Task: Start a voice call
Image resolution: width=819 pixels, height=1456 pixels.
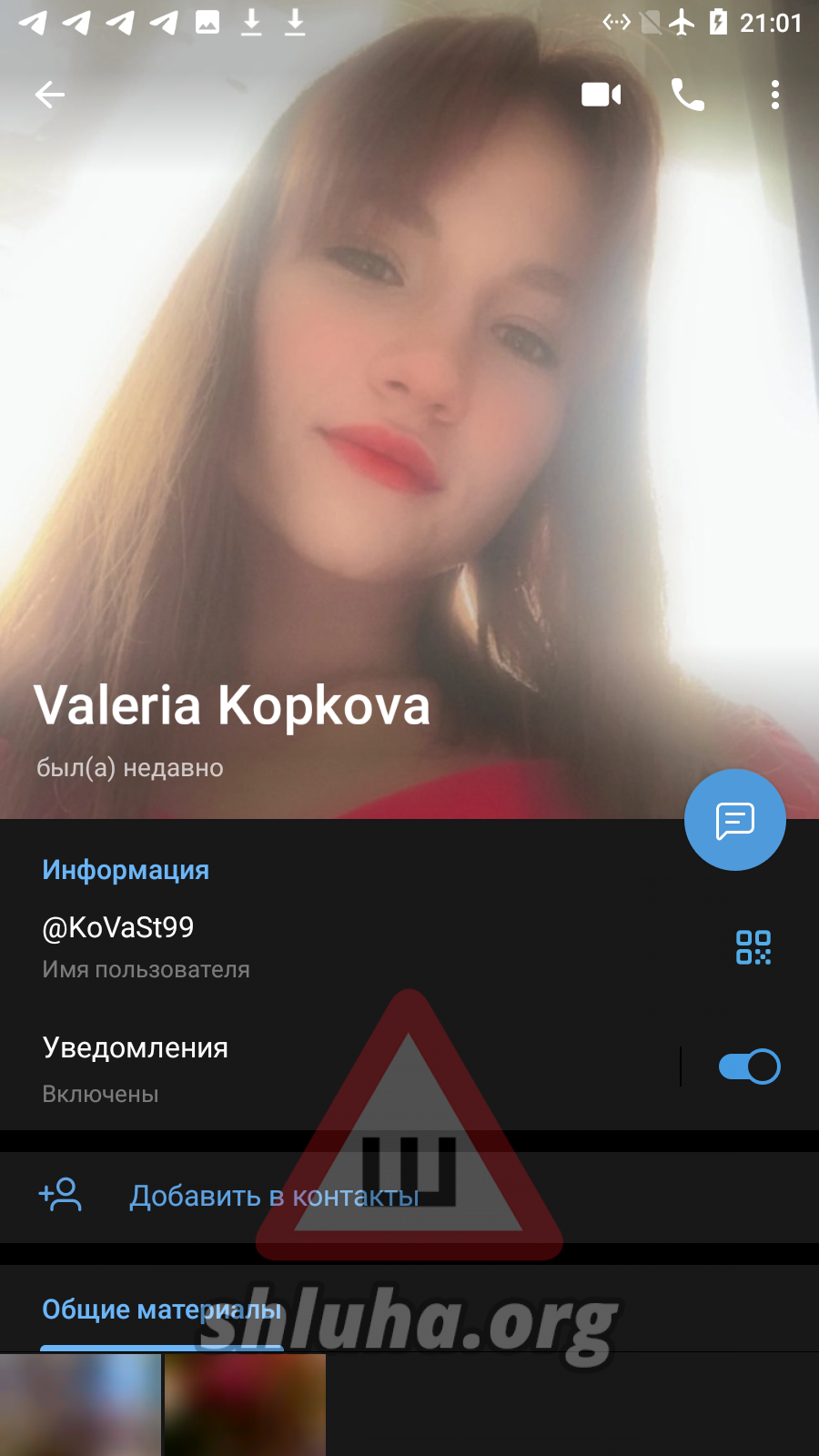Action: (688, 95)
